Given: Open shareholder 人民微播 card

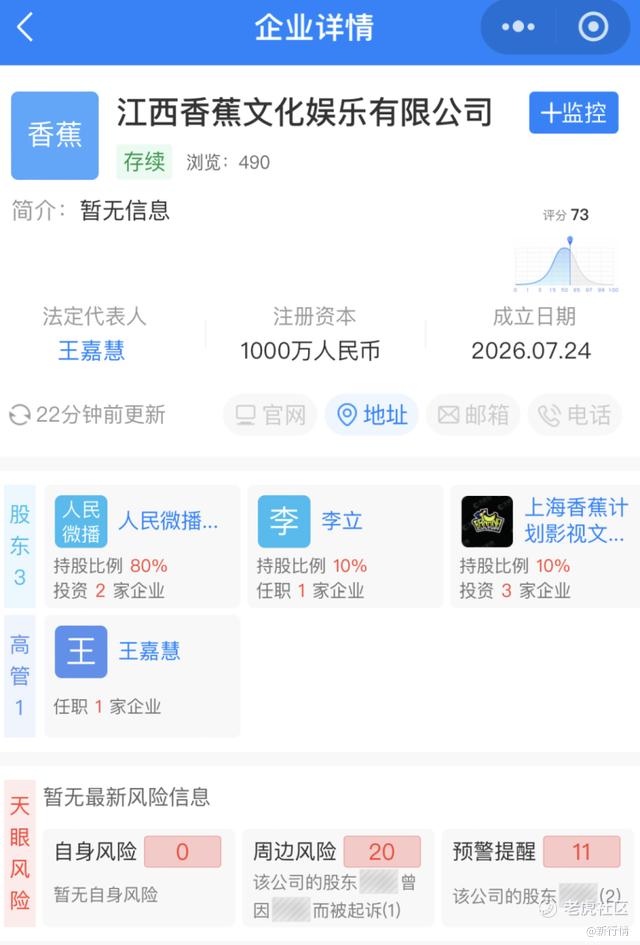Looking at the screenshot, I should coord(142,546).
